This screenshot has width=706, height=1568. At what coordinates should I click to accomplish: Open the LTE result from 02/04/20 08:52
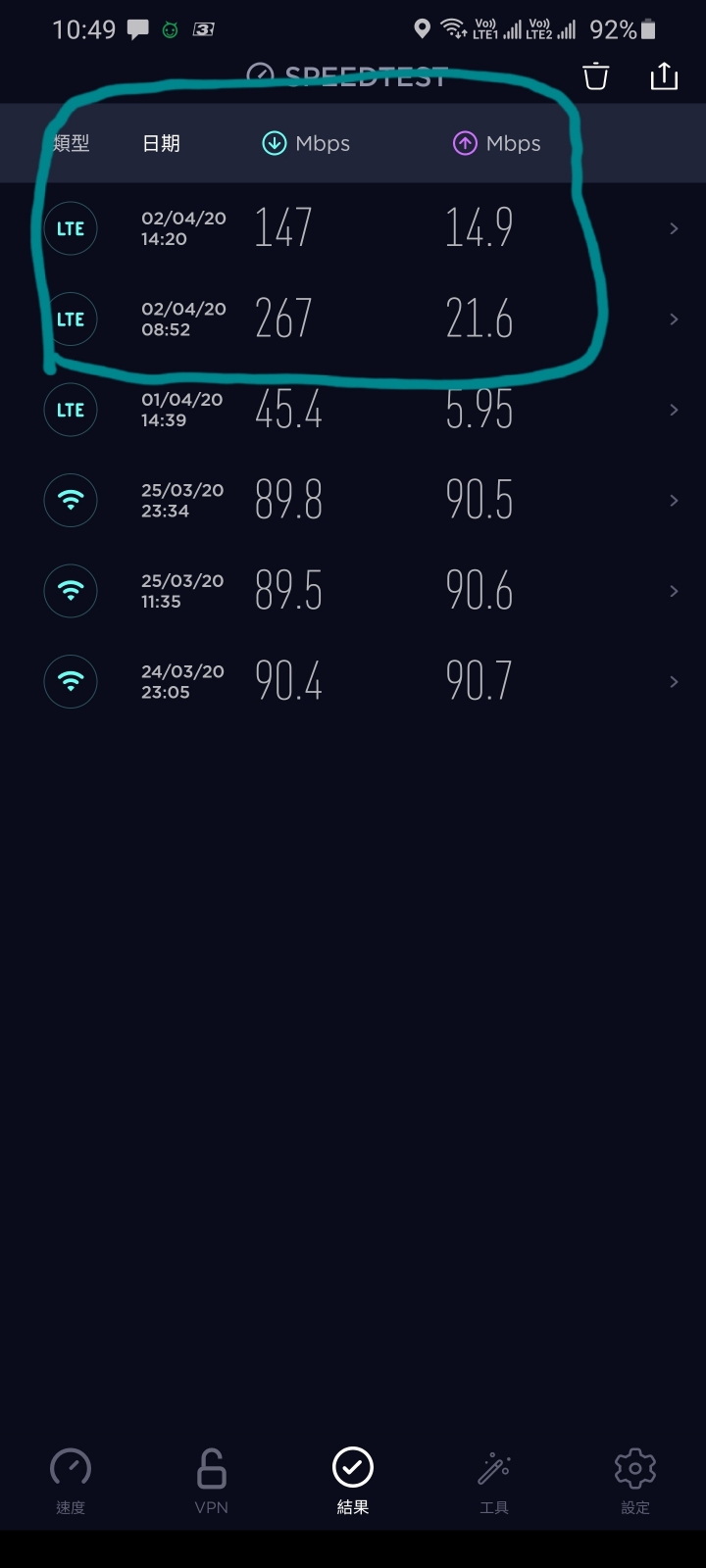(353, 318)
